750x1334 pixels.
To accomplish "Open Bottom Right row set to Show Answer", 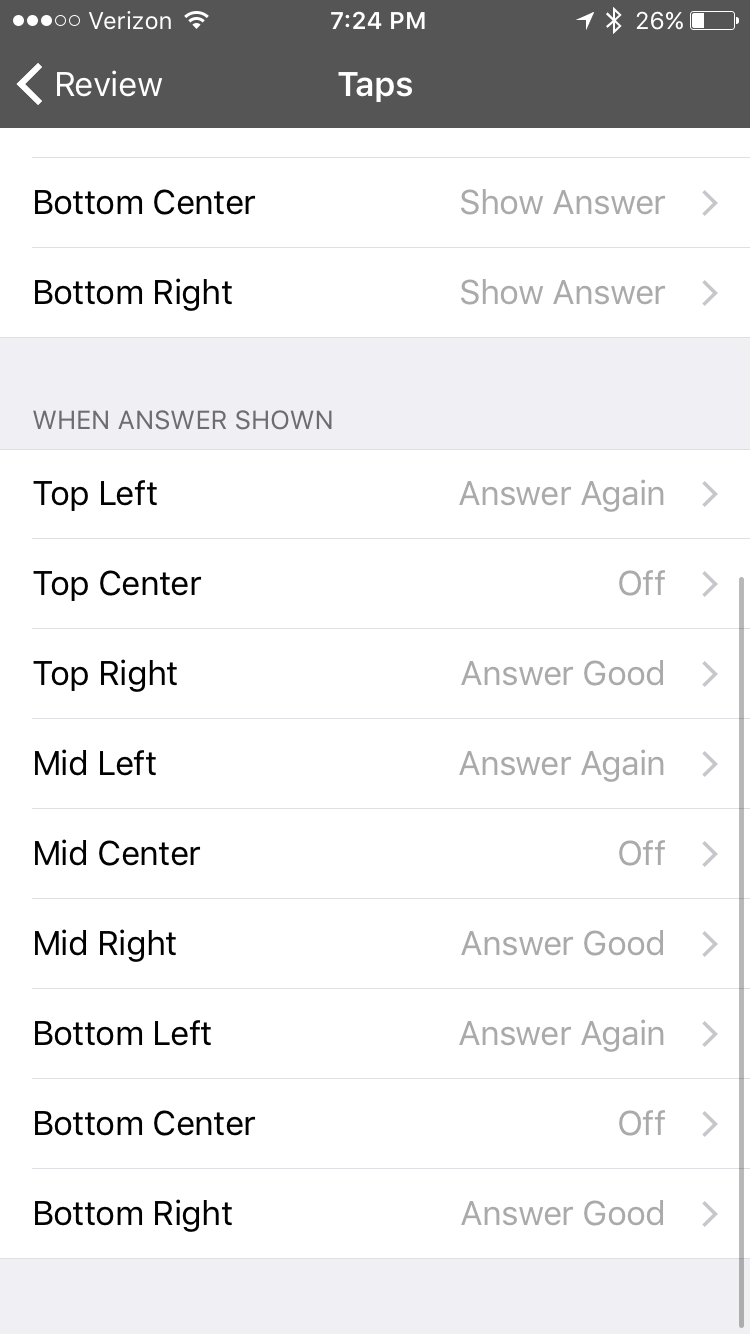I will point(375,293).
